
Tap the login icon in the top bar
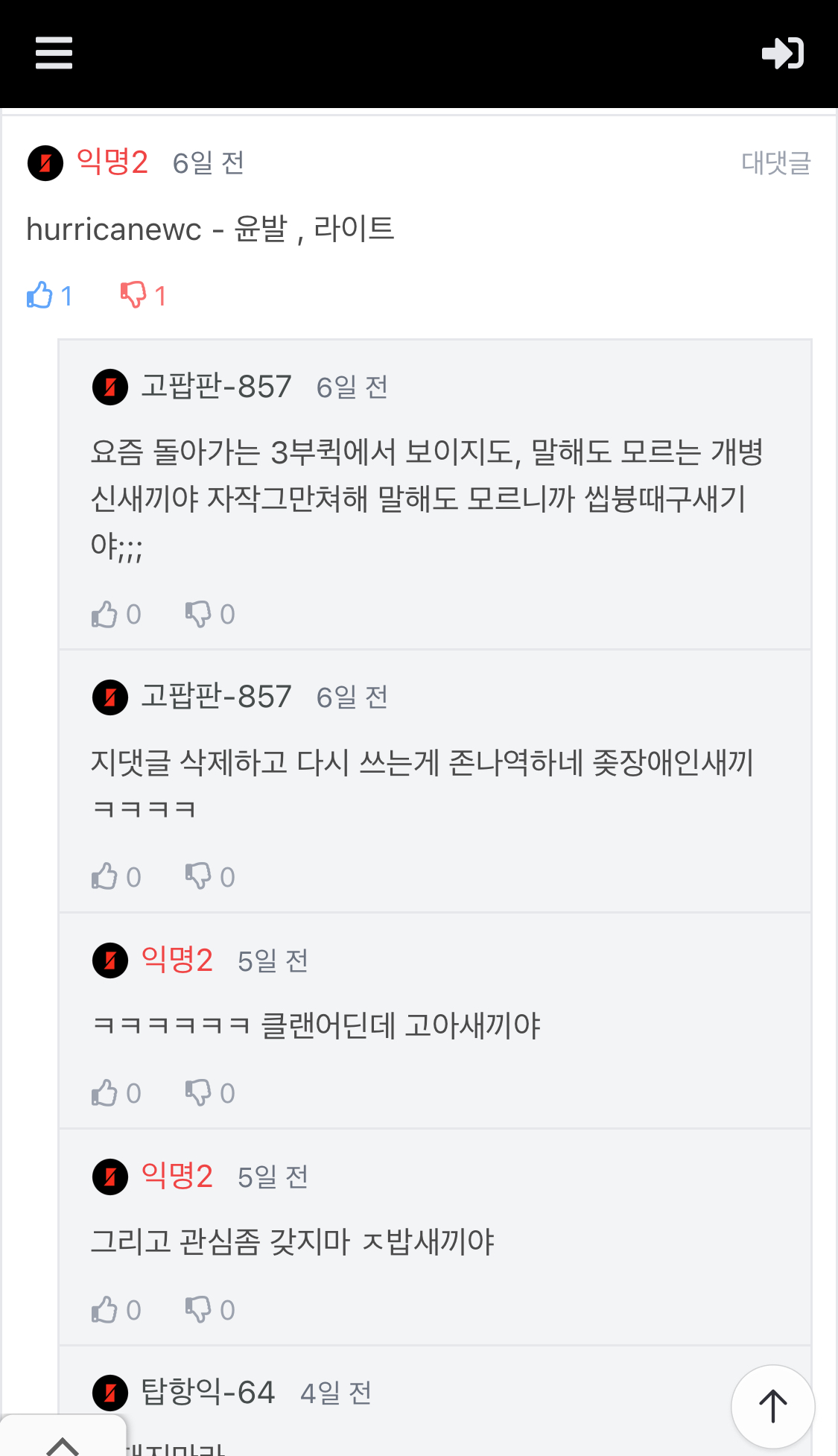pyautogui.click(x=782, y=53)
